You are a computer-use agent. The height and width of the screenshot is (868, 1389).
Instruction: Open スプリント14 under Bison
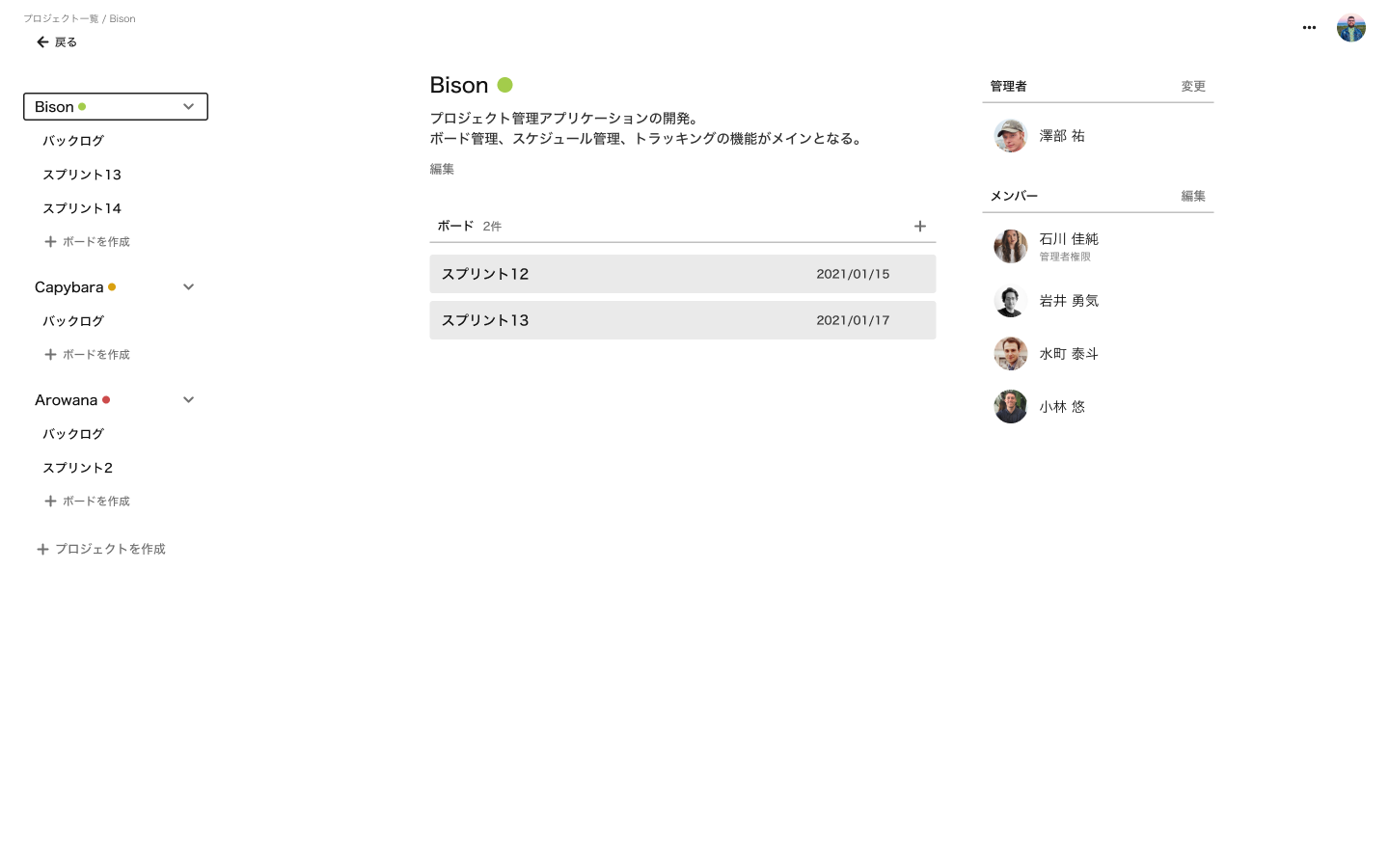[82, 208]
